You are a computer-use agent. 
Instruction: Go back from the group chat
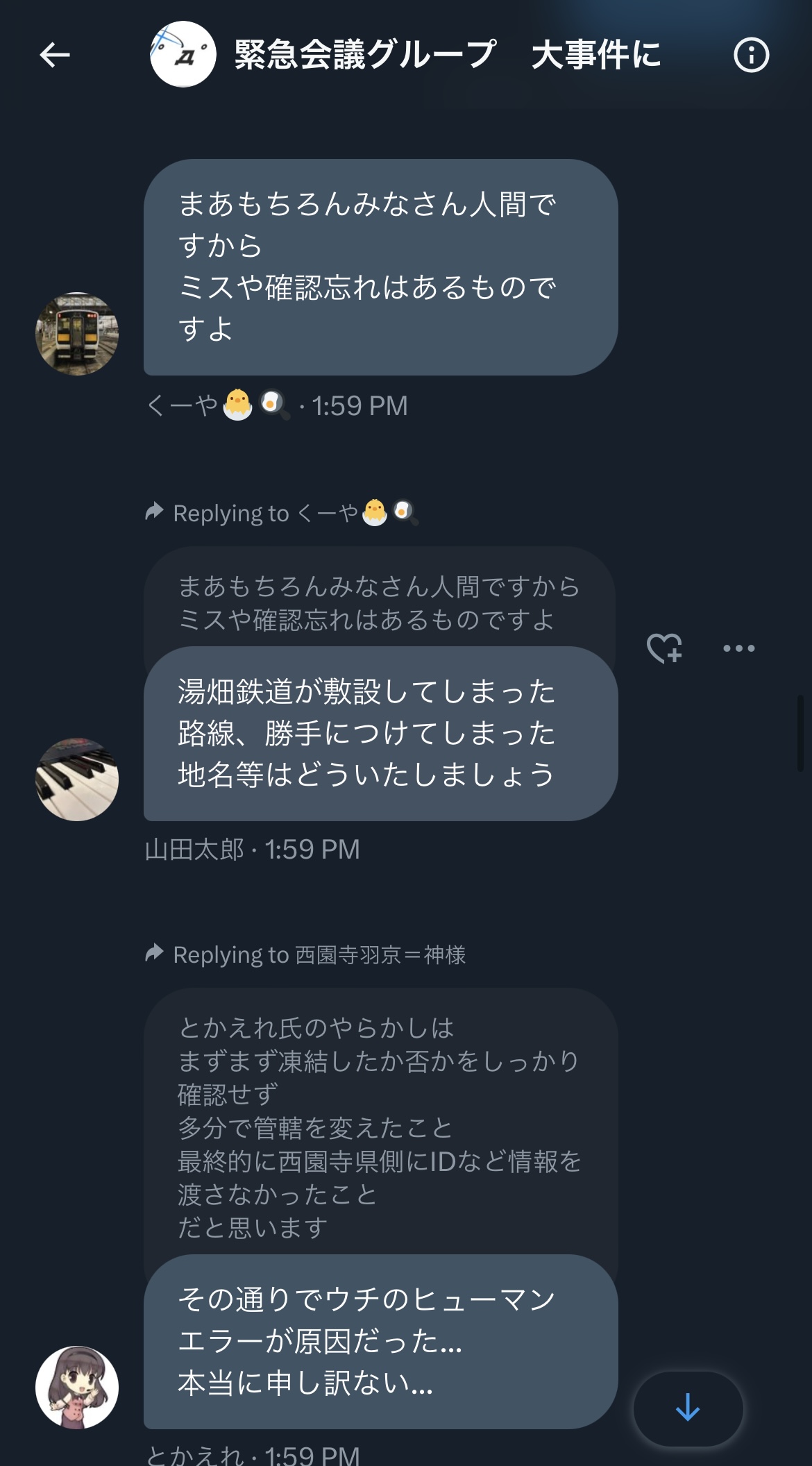tap(55, 55)
